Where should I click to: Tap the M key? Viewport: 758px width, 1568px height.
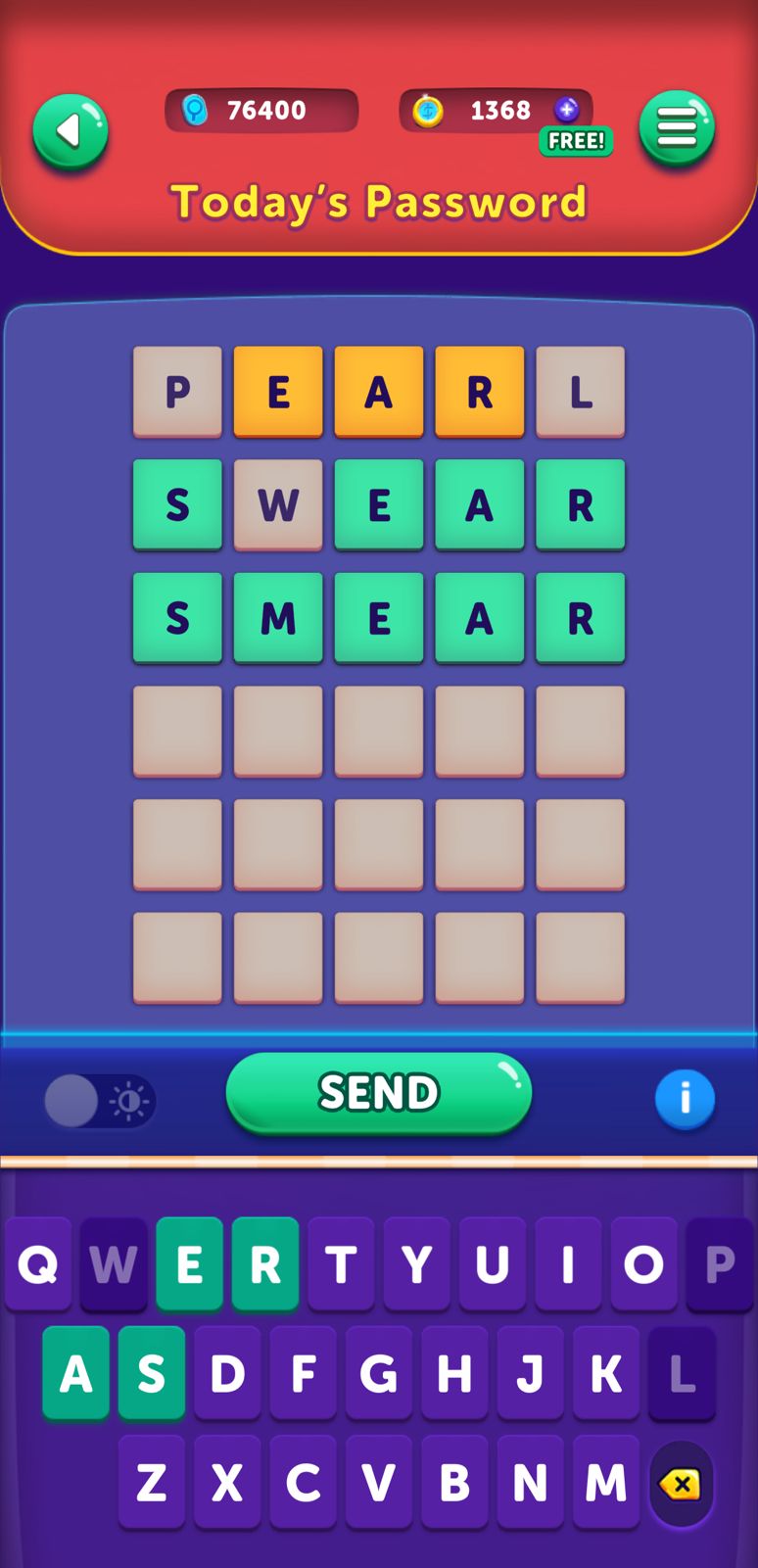[605, 1484]
